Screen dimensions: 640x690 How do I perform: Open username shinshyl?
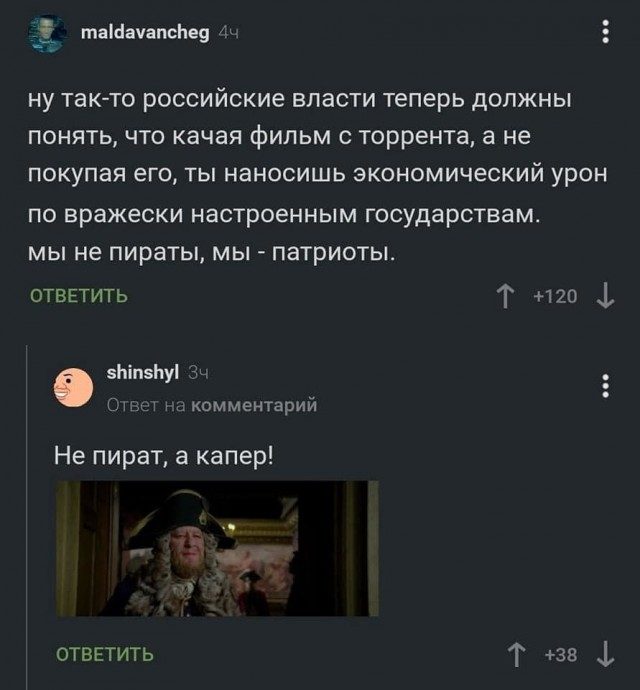coord(141,375)
